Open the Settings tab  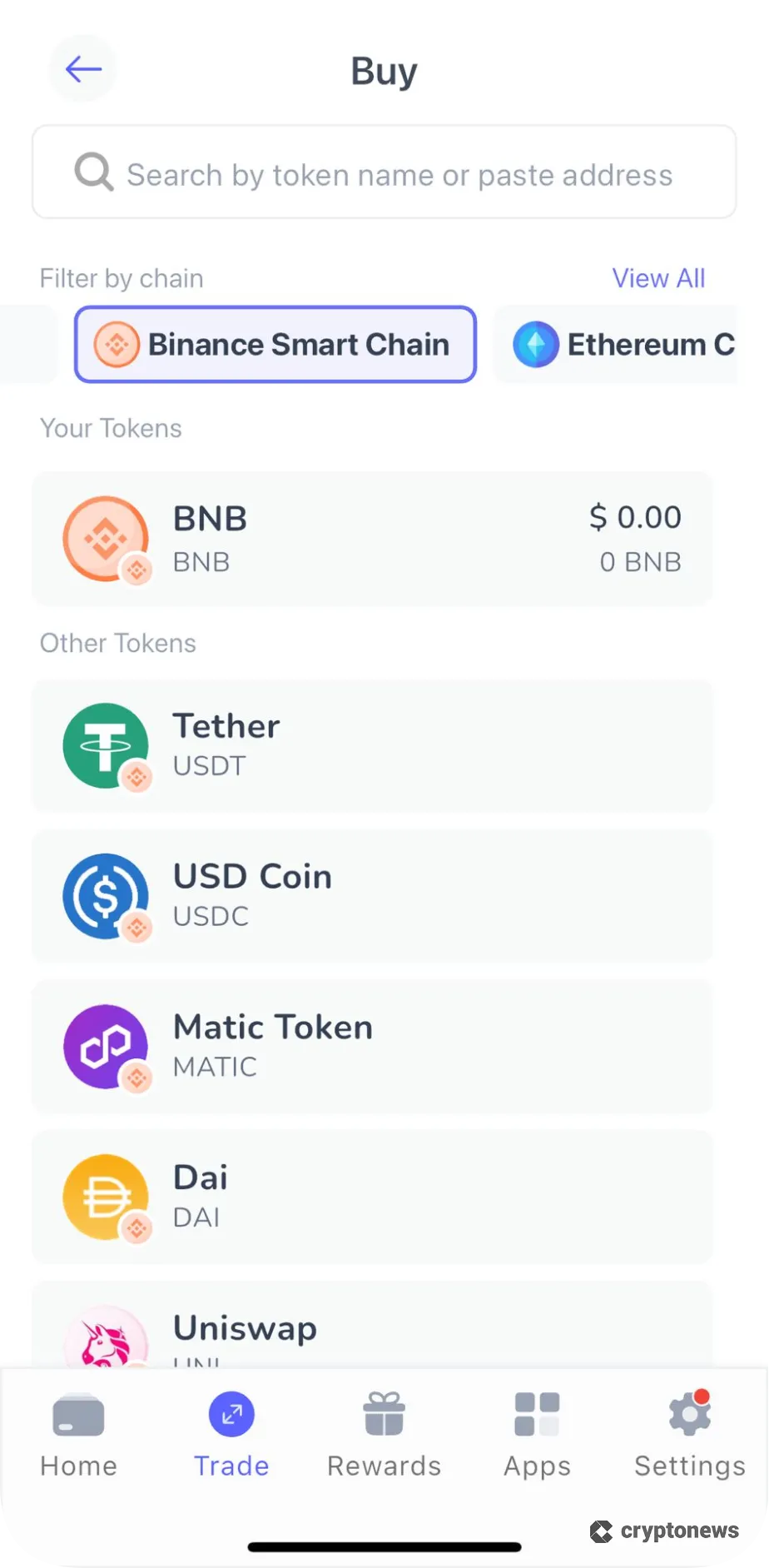(x=689, y=1434)
